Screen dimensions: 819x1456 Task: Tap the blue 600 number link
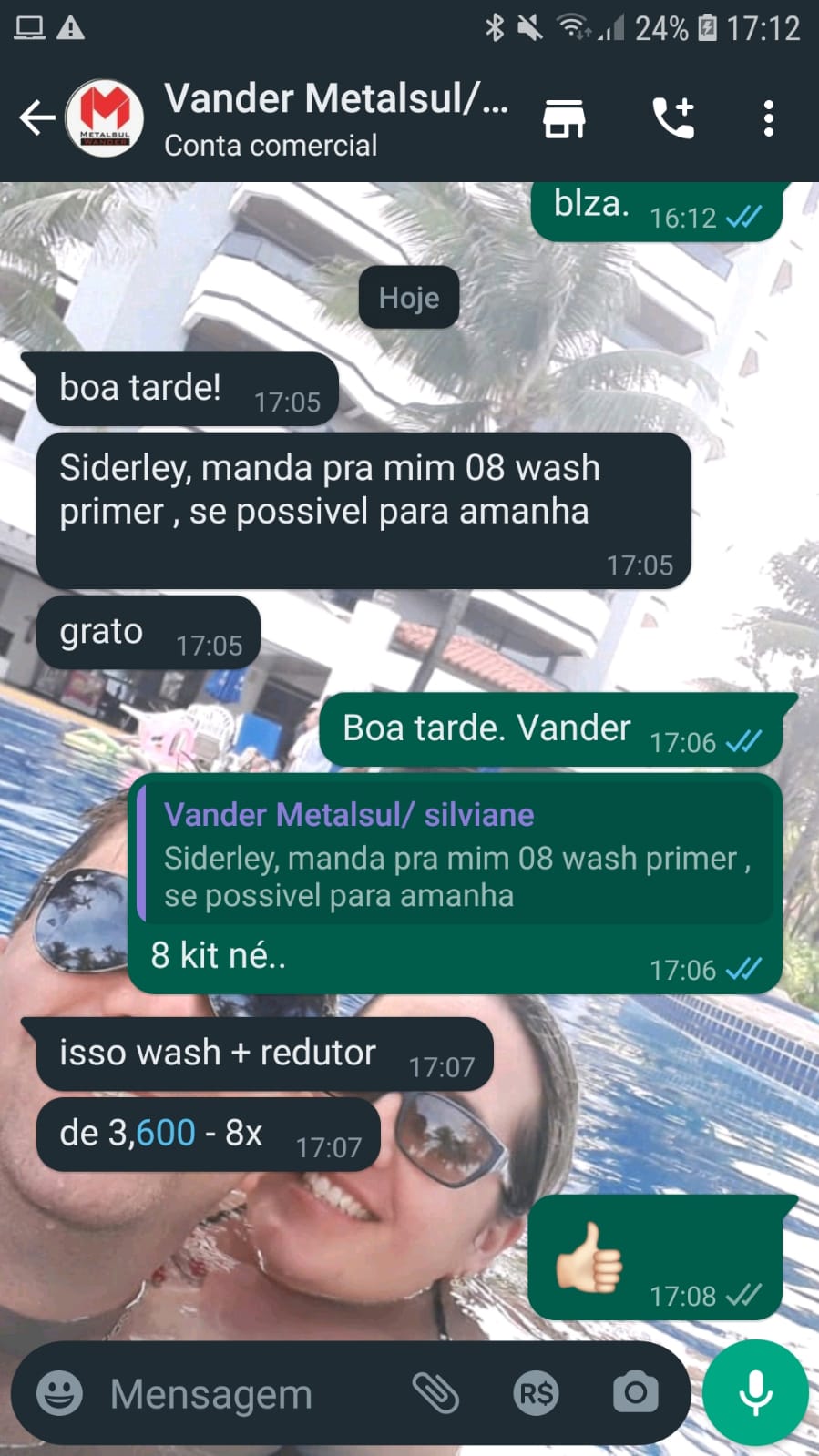point(165,1133)
